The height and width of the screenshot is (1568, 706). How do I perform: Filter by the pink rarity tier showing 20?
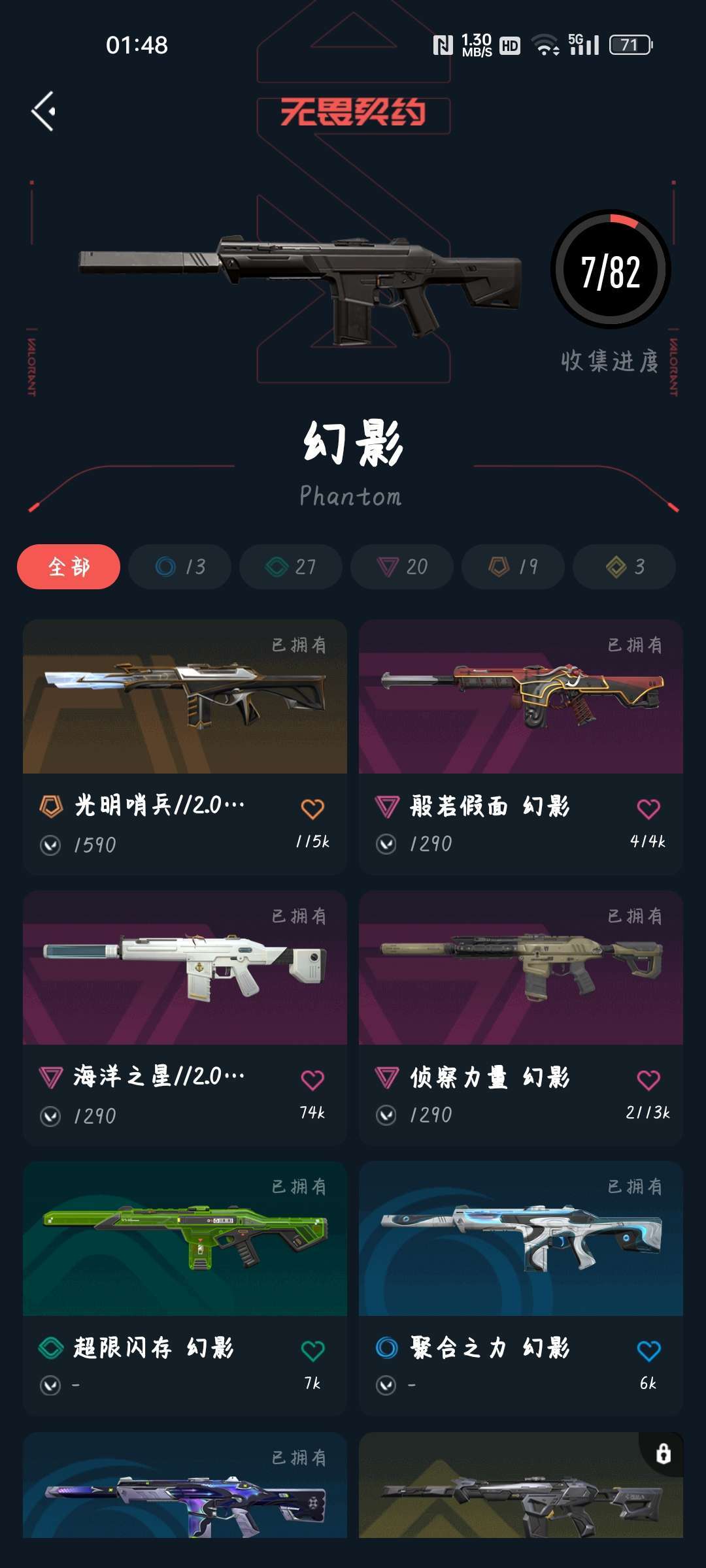[401, 567]
